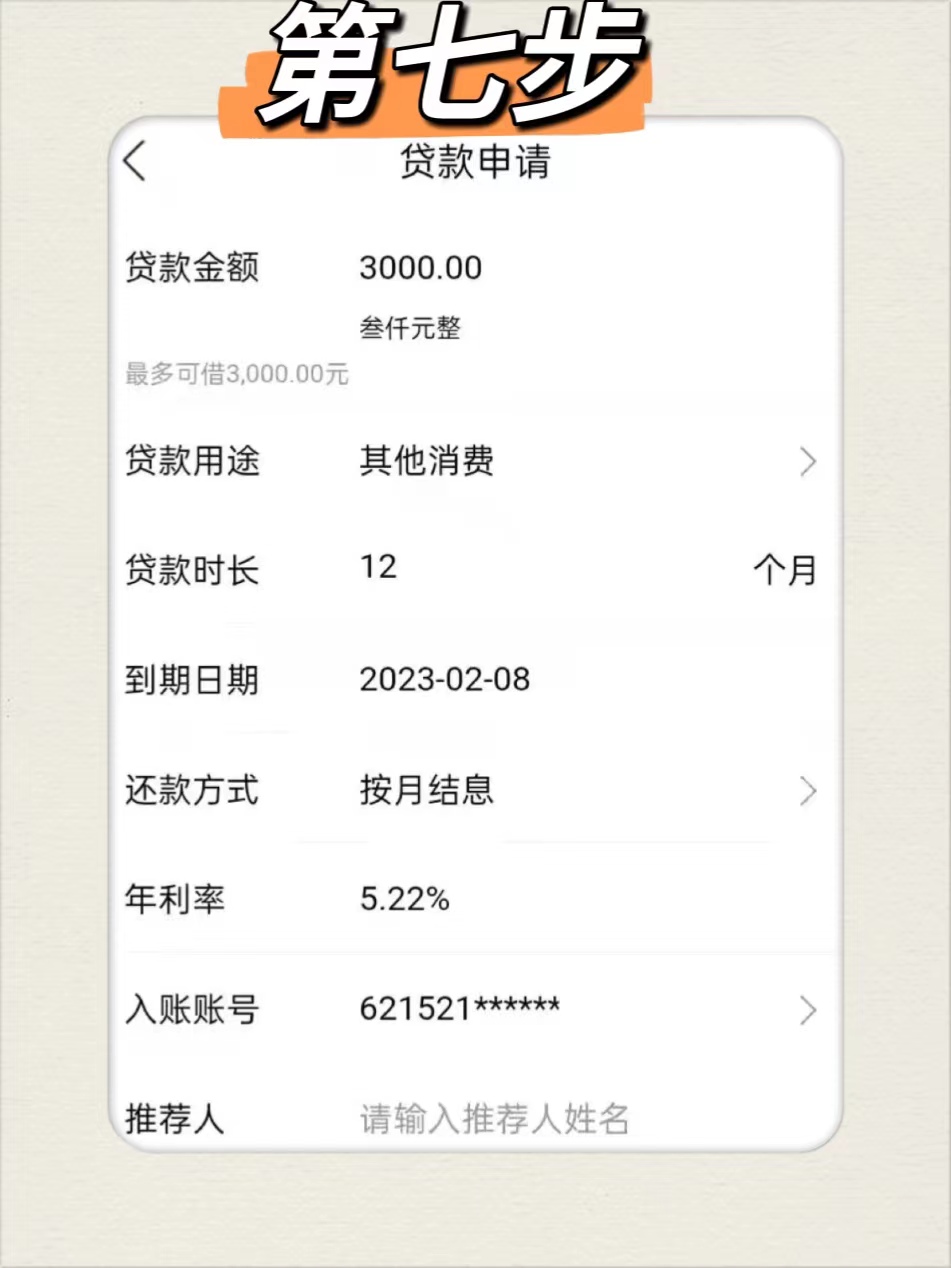Click the 叁仟元整 amount in words
The height and width of the screenshot is (1268, 951).
point(410,327)
